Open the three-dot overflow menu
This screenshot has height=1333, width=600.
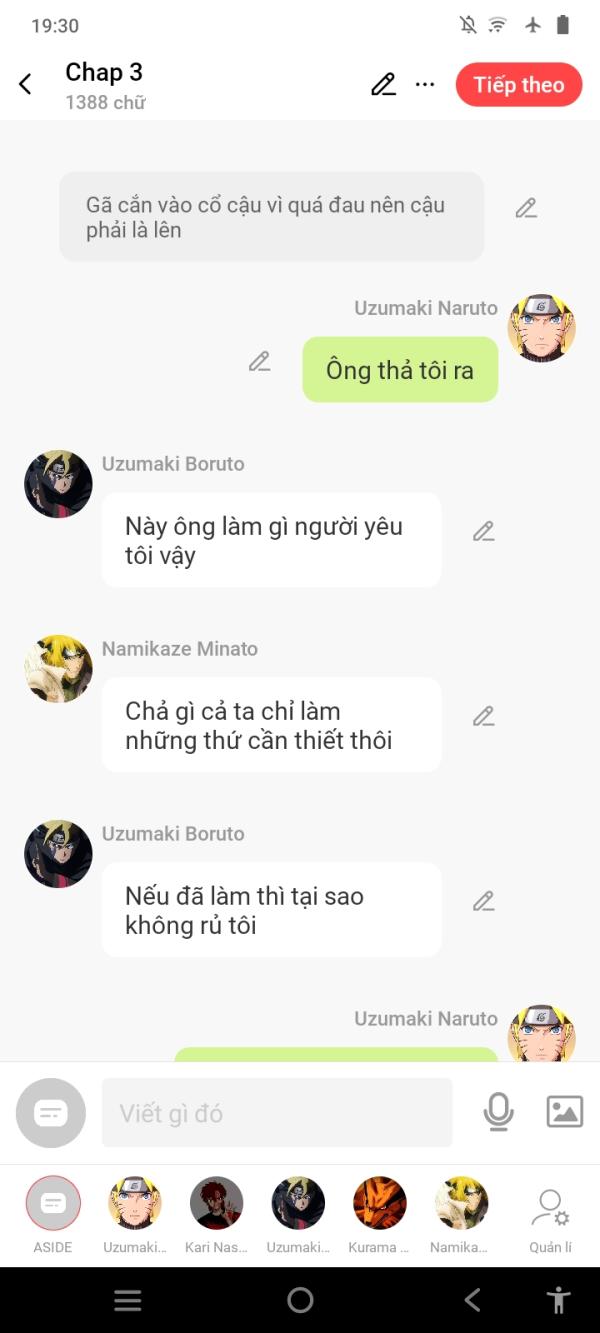[x=425, y=85]
